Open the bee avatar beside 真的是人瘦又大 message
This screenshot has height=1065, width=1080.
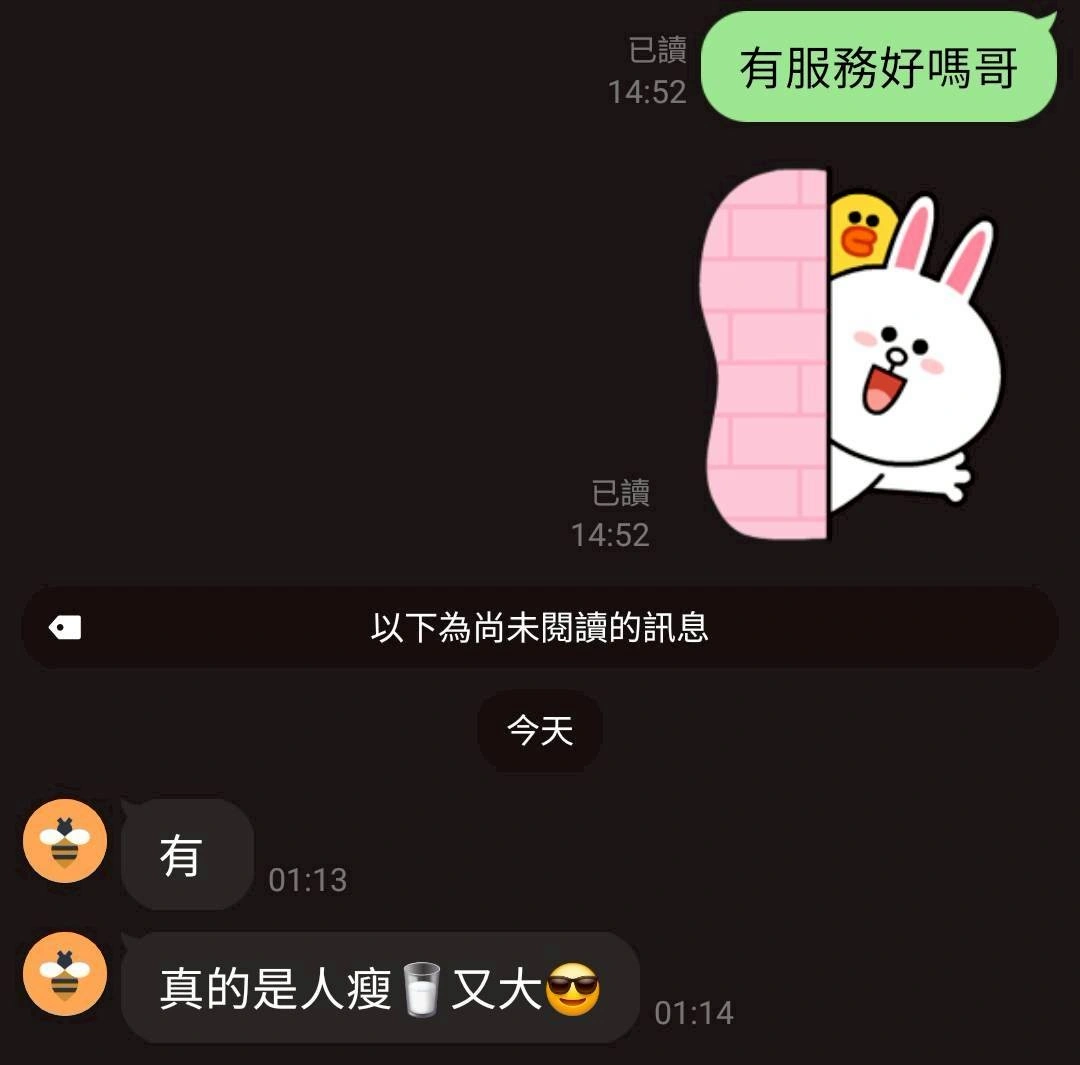(x=65, y=974)
